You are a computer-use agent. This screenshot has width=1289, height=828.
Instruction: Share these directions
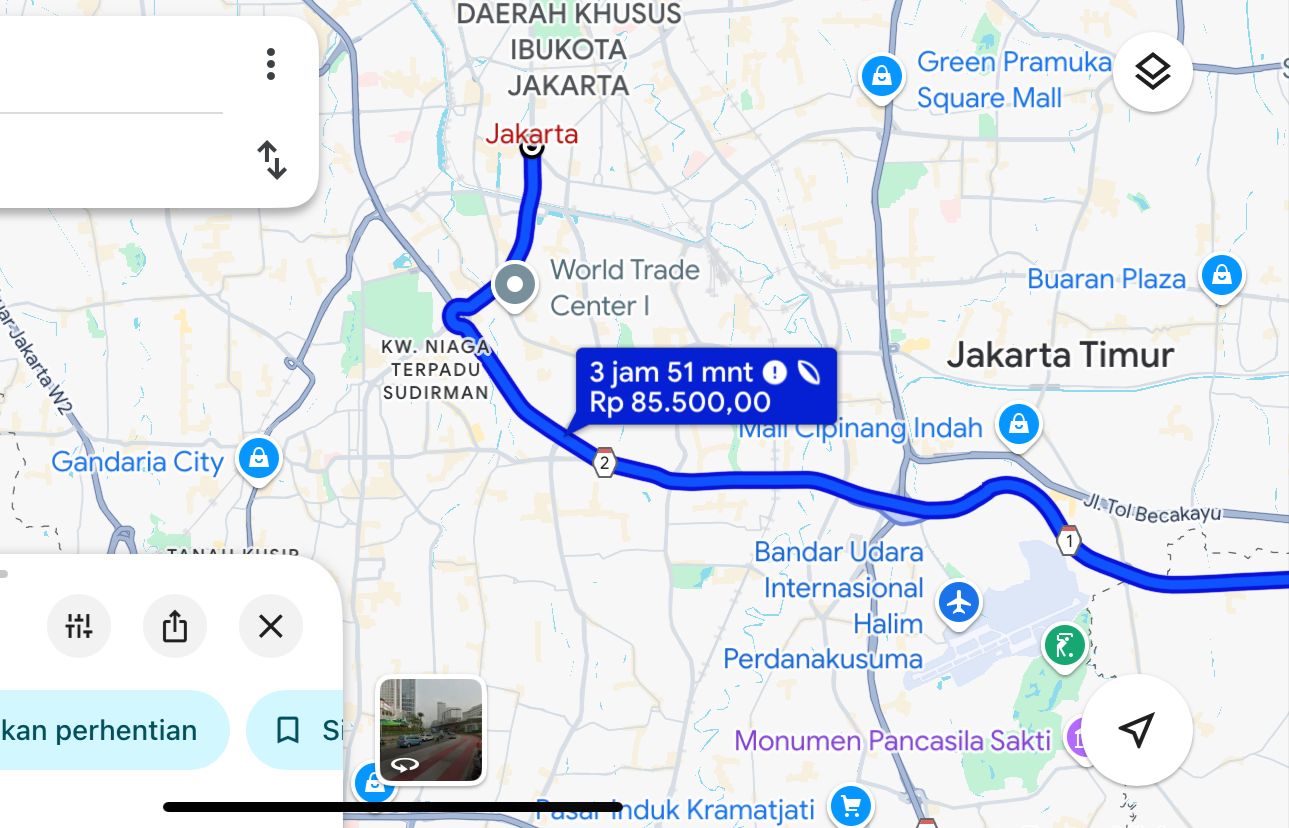coord(175,627)
